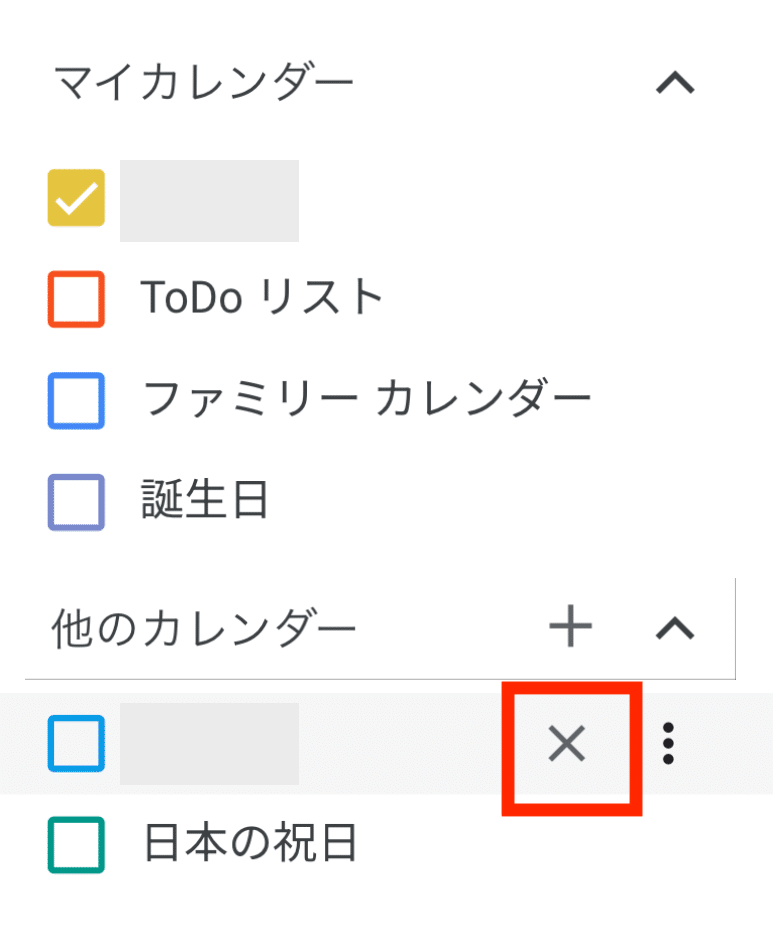Image resolution: width=780 pixels, height=931 pixels.
Task: Add another calendar with the plus icon
Action: click(571, 628)
